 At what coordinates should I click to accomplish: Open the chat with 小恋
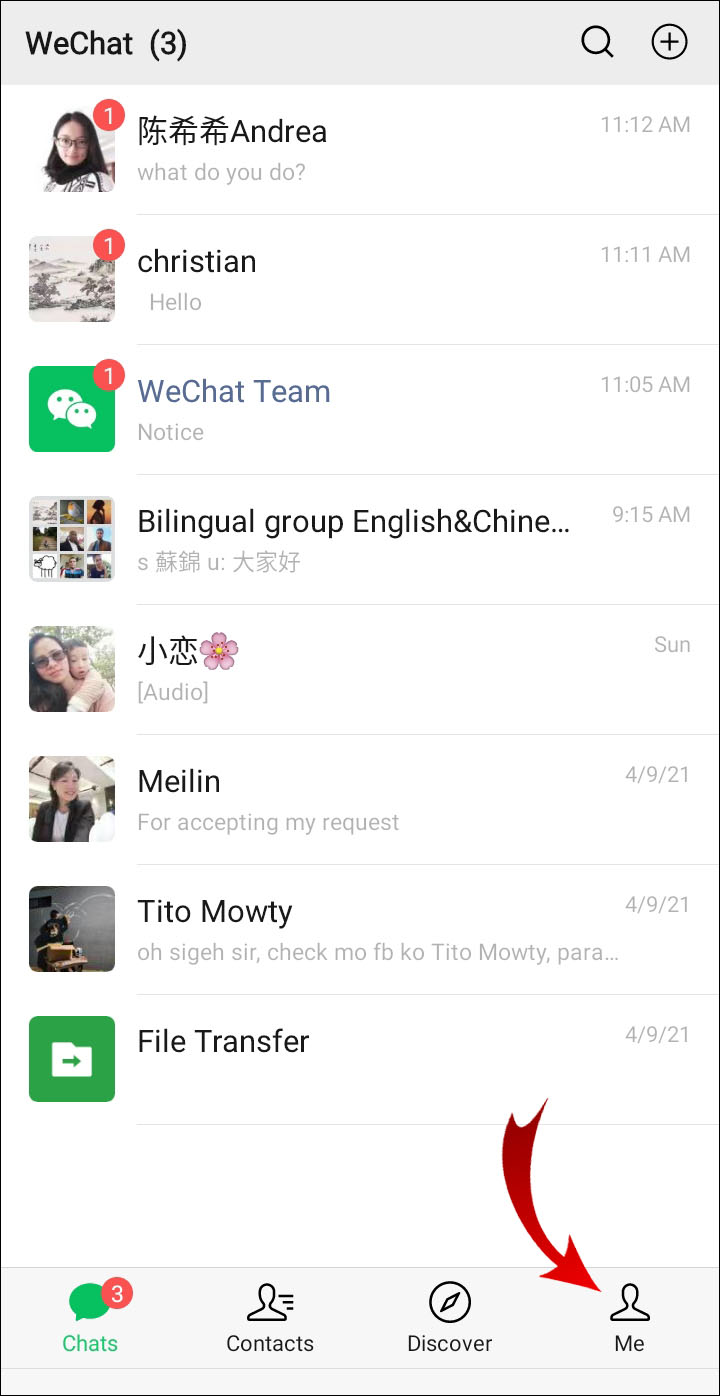pyautogui.click(x=360, y=670)
